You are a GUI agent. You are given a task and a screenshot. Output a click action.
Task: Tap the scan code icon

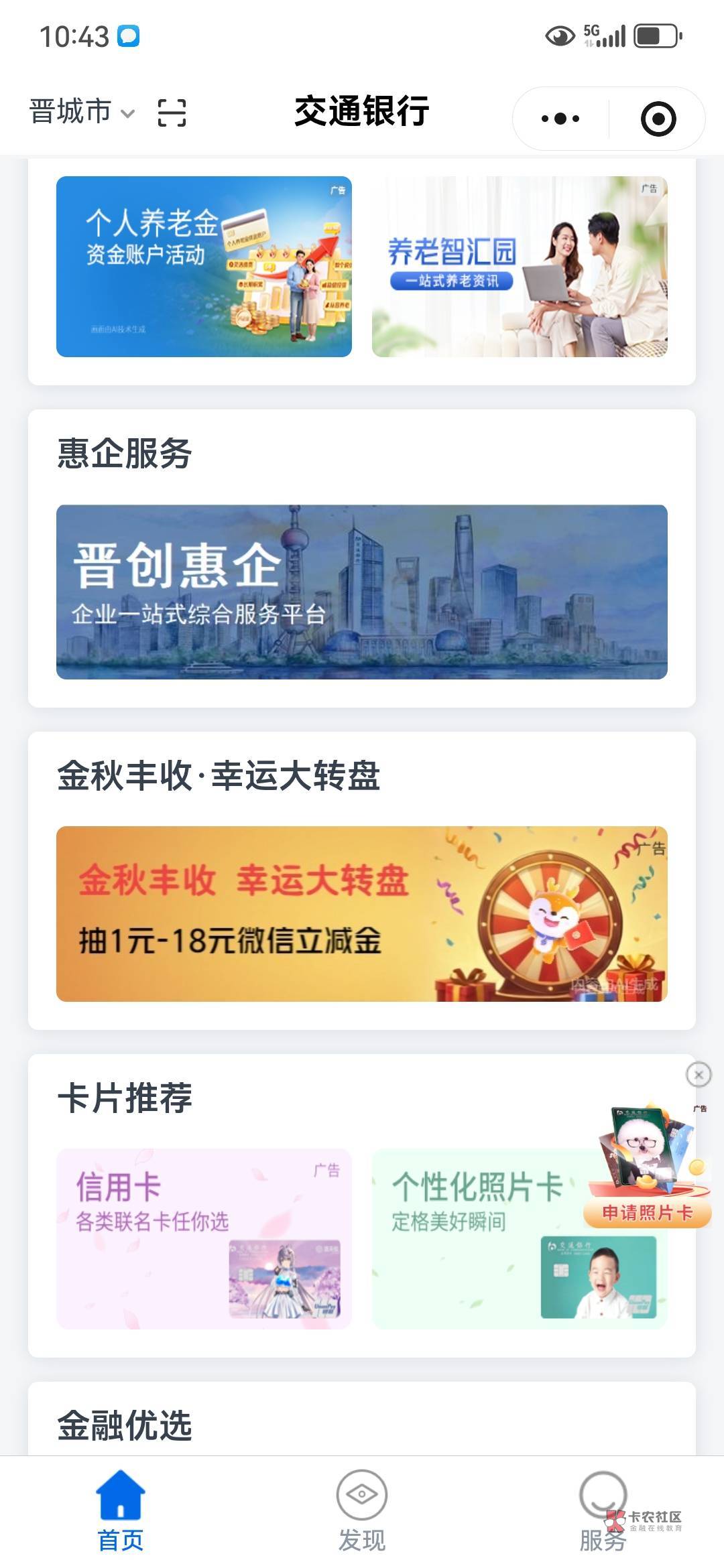pos(172,113)
